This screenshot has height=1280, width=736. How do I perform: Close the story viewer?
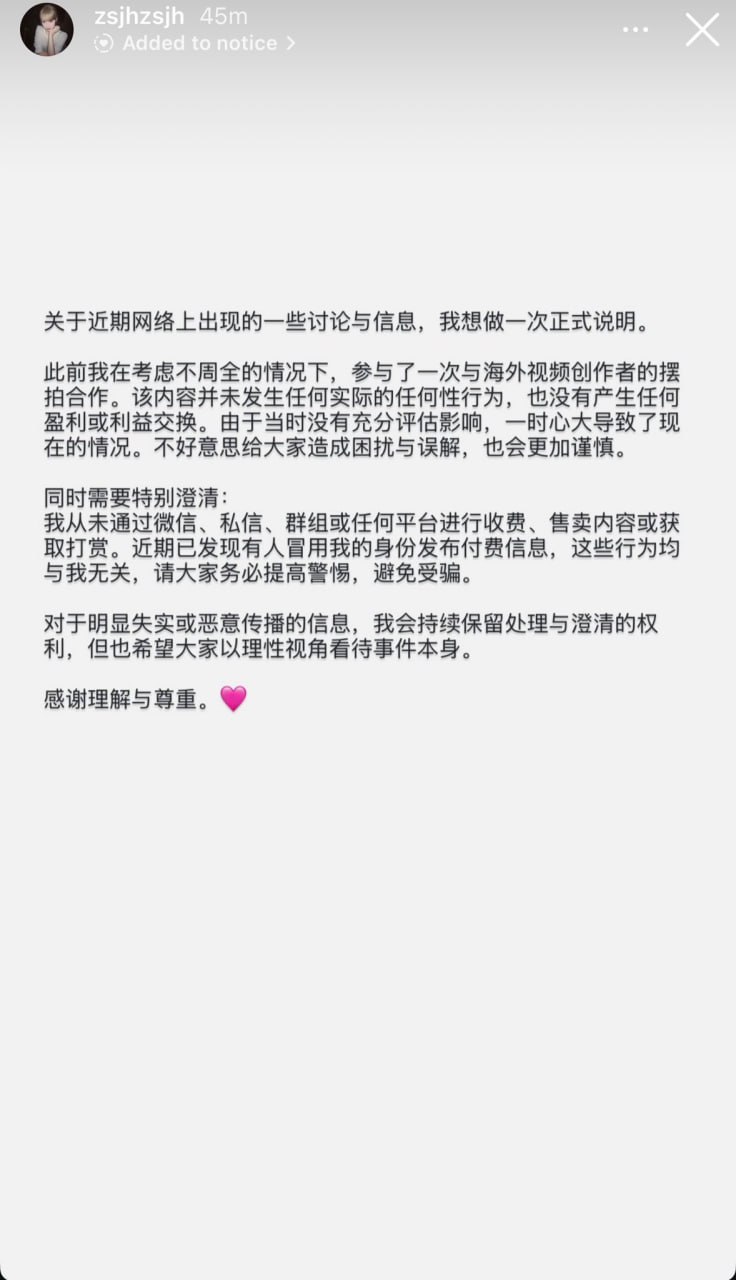click(x=702, y=30)
